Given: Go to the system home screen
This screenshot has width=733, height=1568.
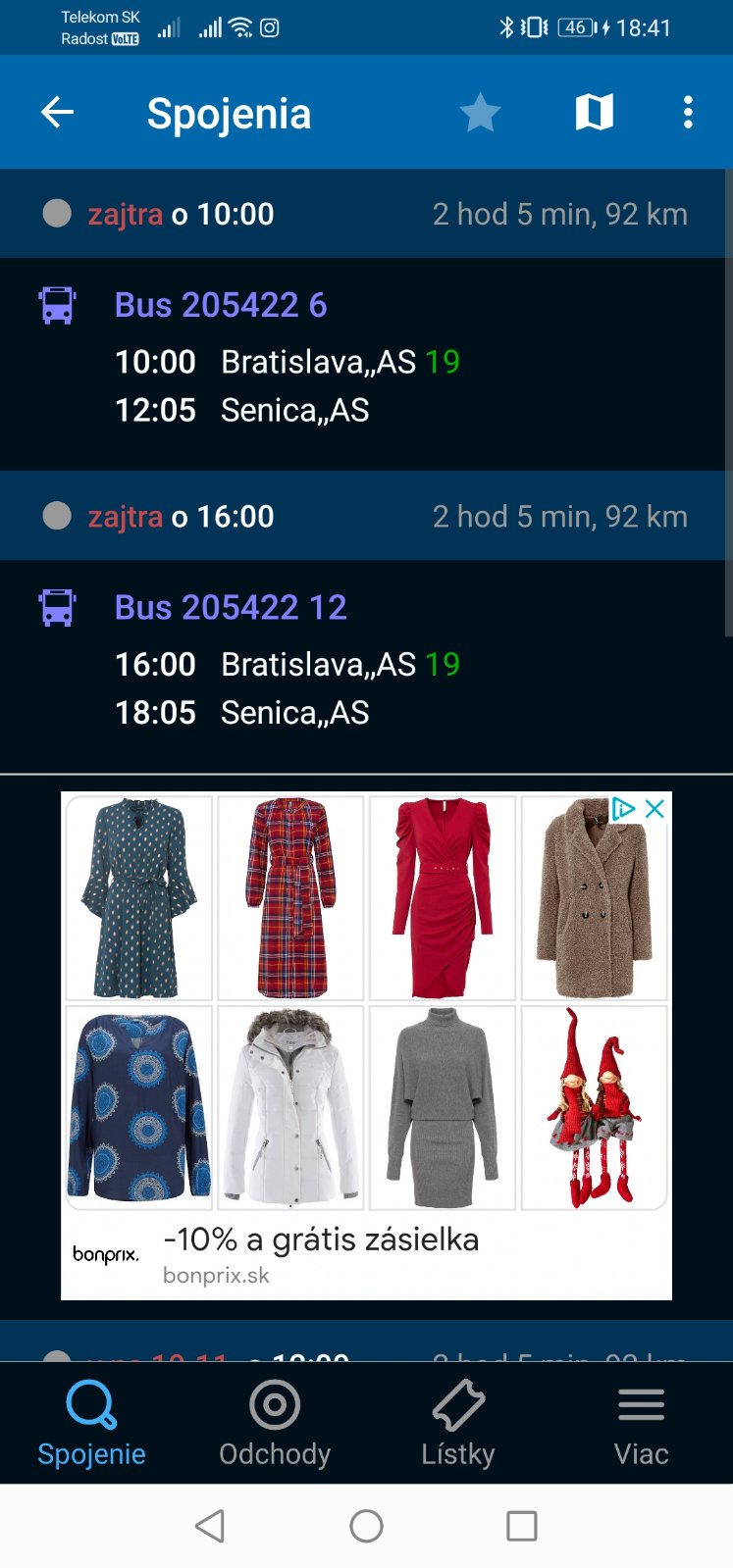Looking at the screenshot, I should [x=366, y=1526].
